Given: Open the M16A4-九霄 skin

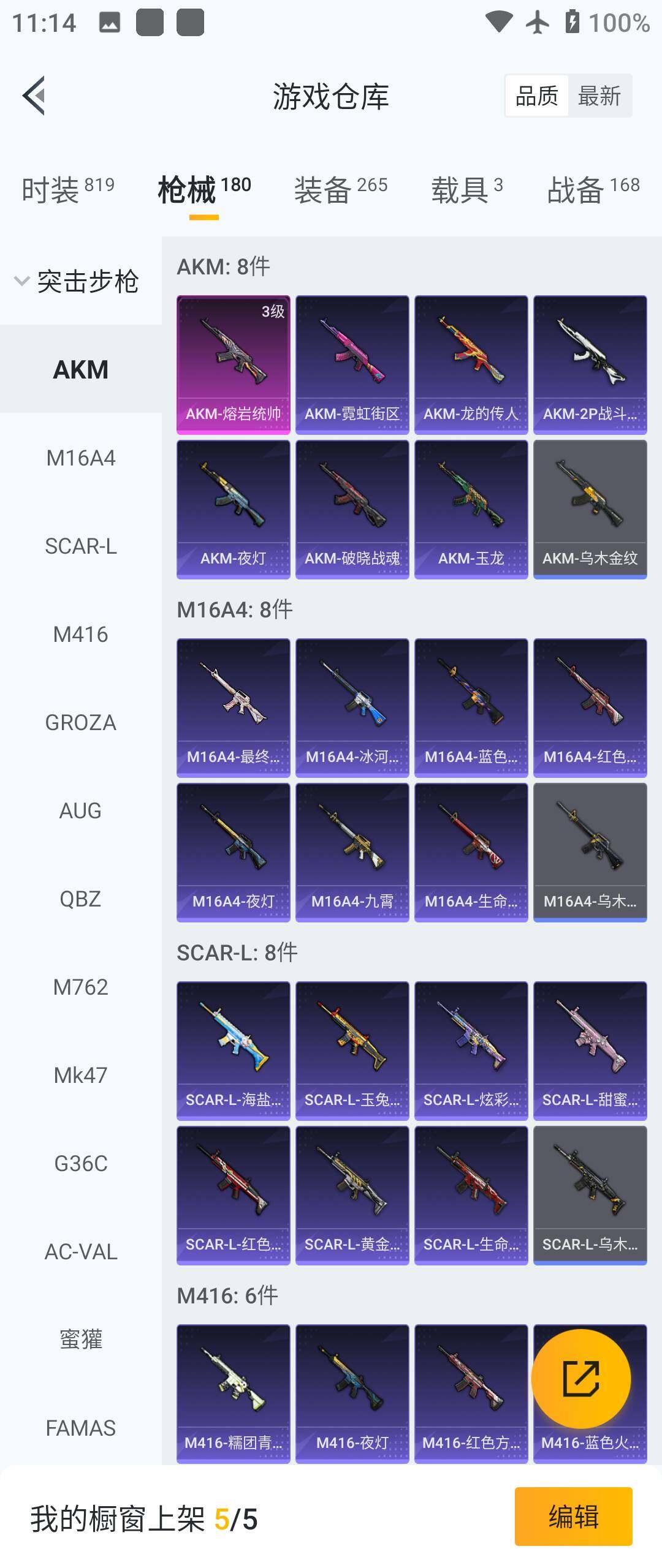Looking at the screenshot, I should 352,852.
